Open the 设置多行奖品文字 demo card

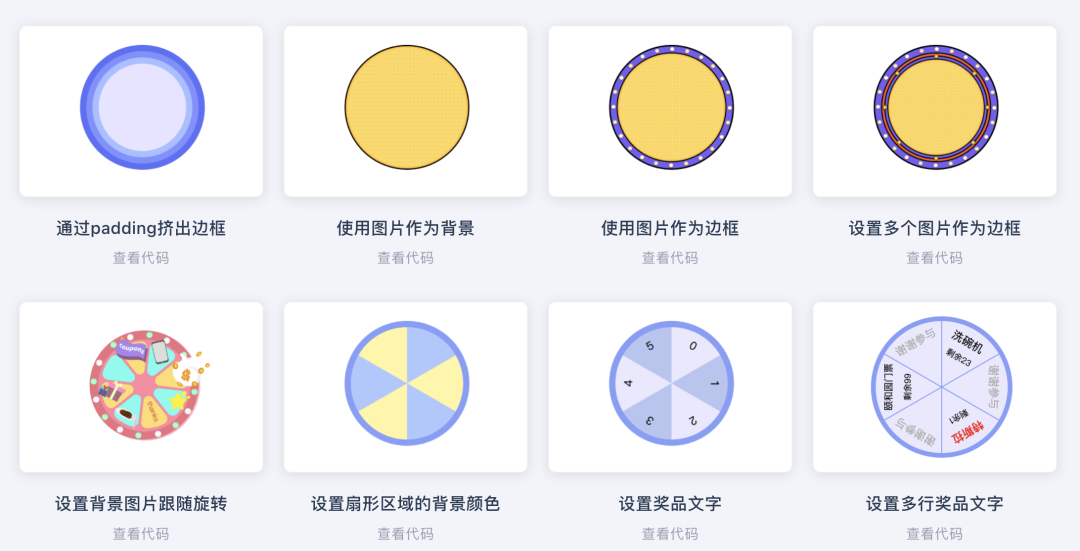point(935,386)
